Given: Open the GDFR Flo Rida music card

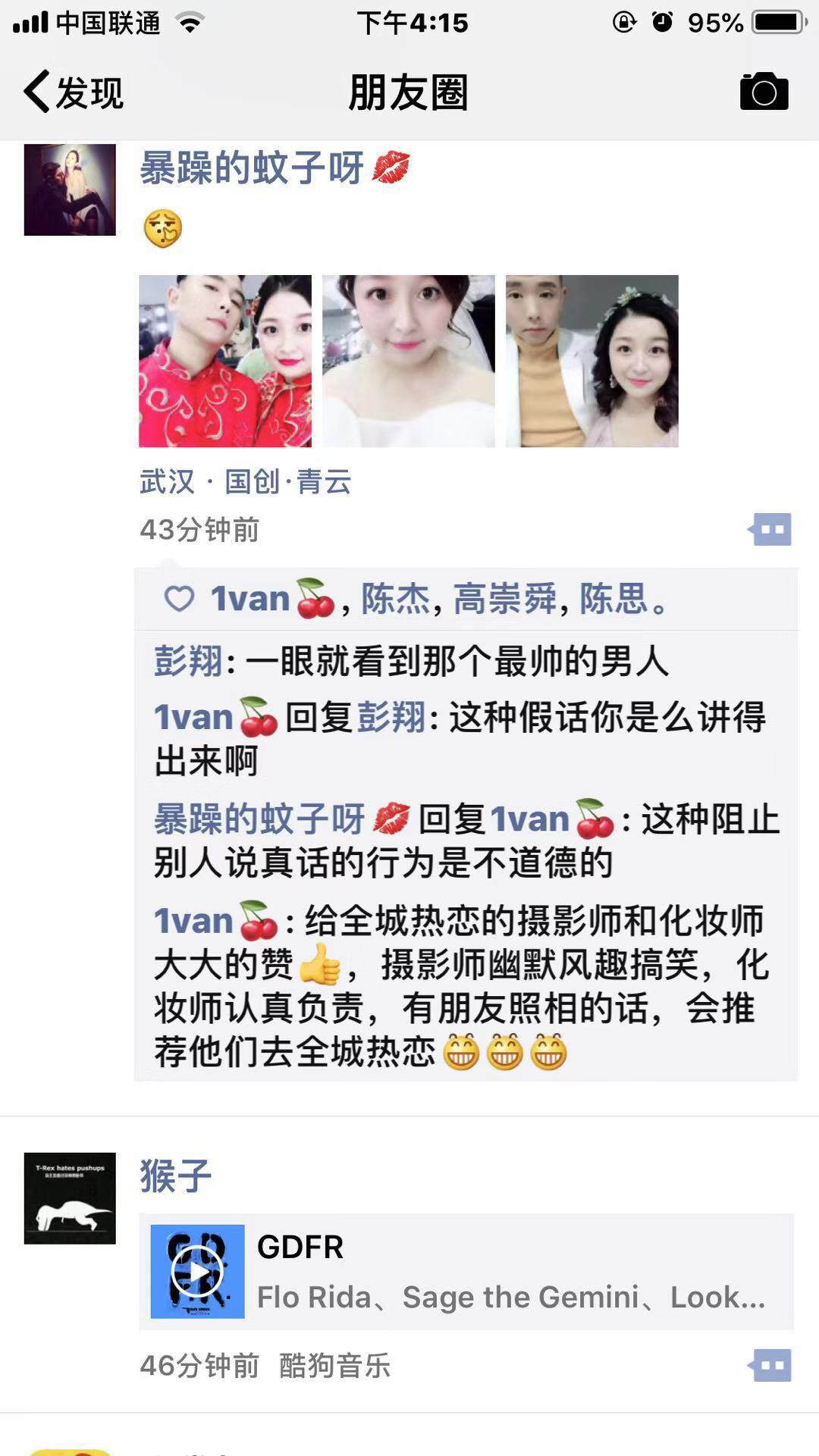Looking at the screenshot, I should [x=466, y=1271].
